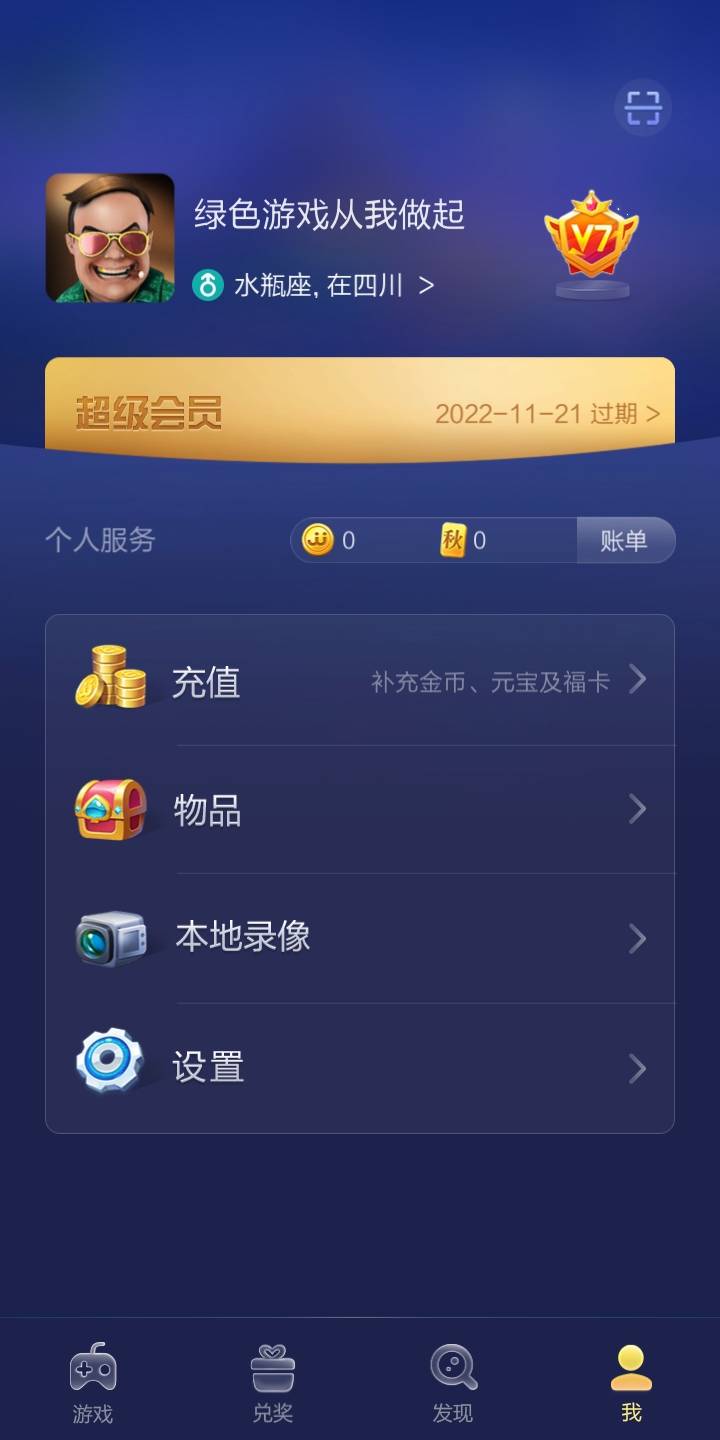Click the 账单 bill button
This screenshot has width=720, height=1440.
point(626,540)
